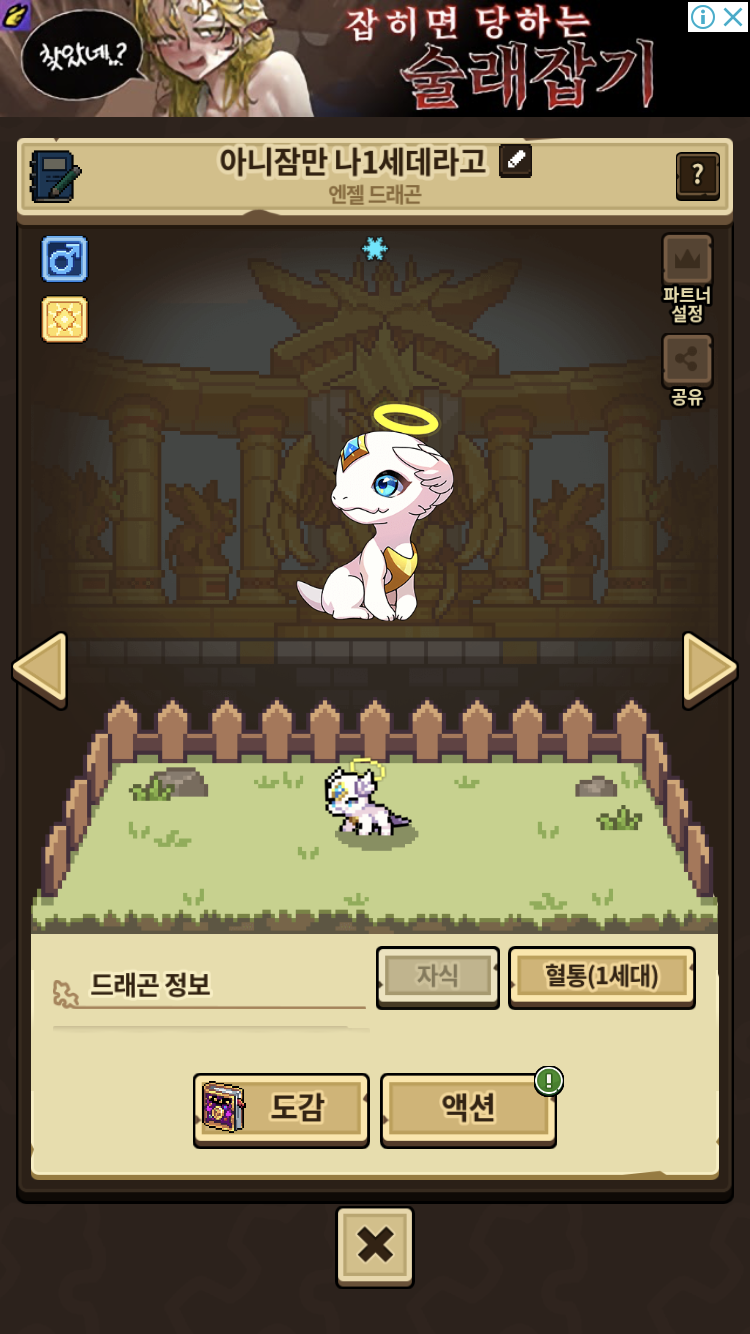Tap the 자식 button
Screen dimensions: 750x1334
438,976
